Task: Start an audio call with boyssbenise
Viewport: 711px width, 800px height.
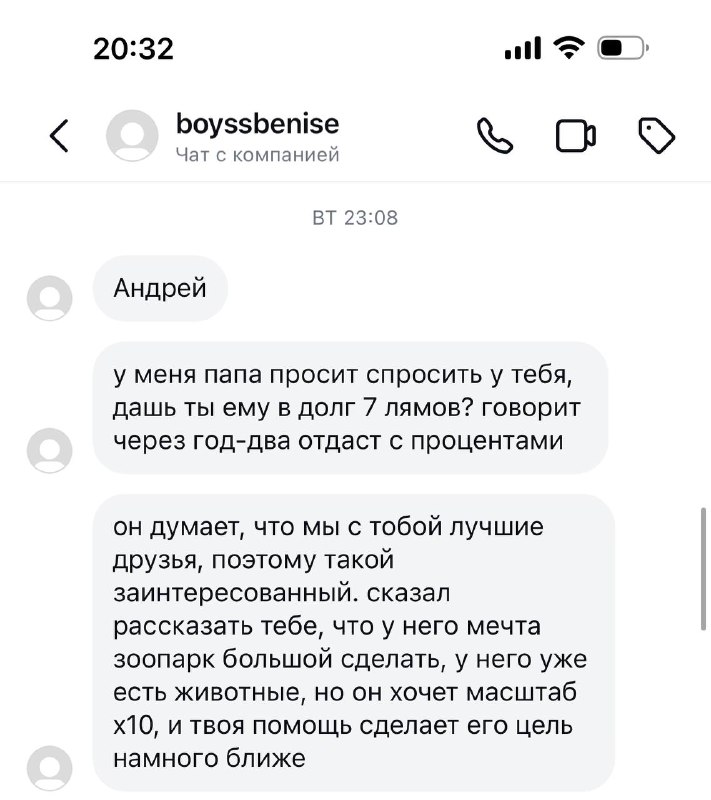Action: click(494, 136)
